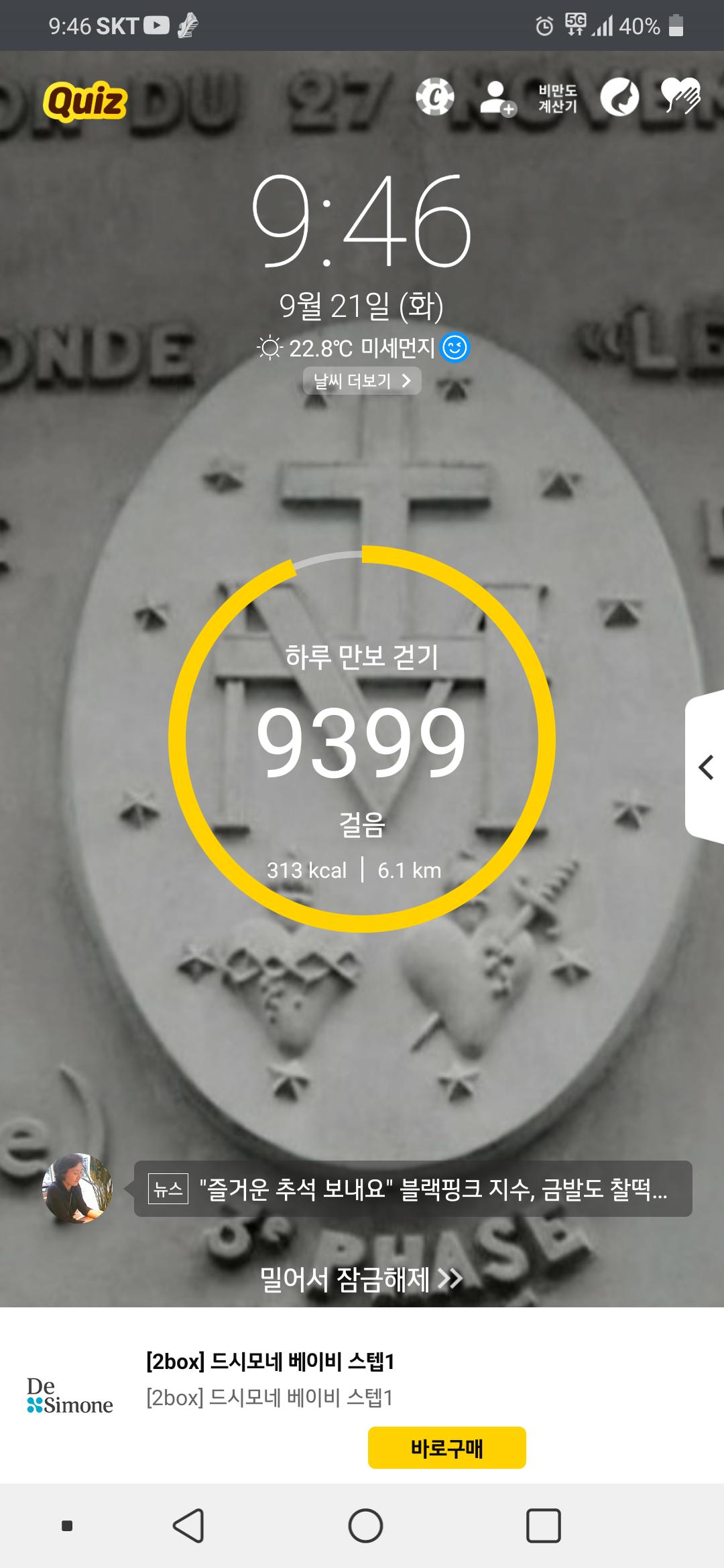The height and width of the screenshot is (1568, 724).
Task: Expand the side panel arrow
Action: (x=705, y=767)
